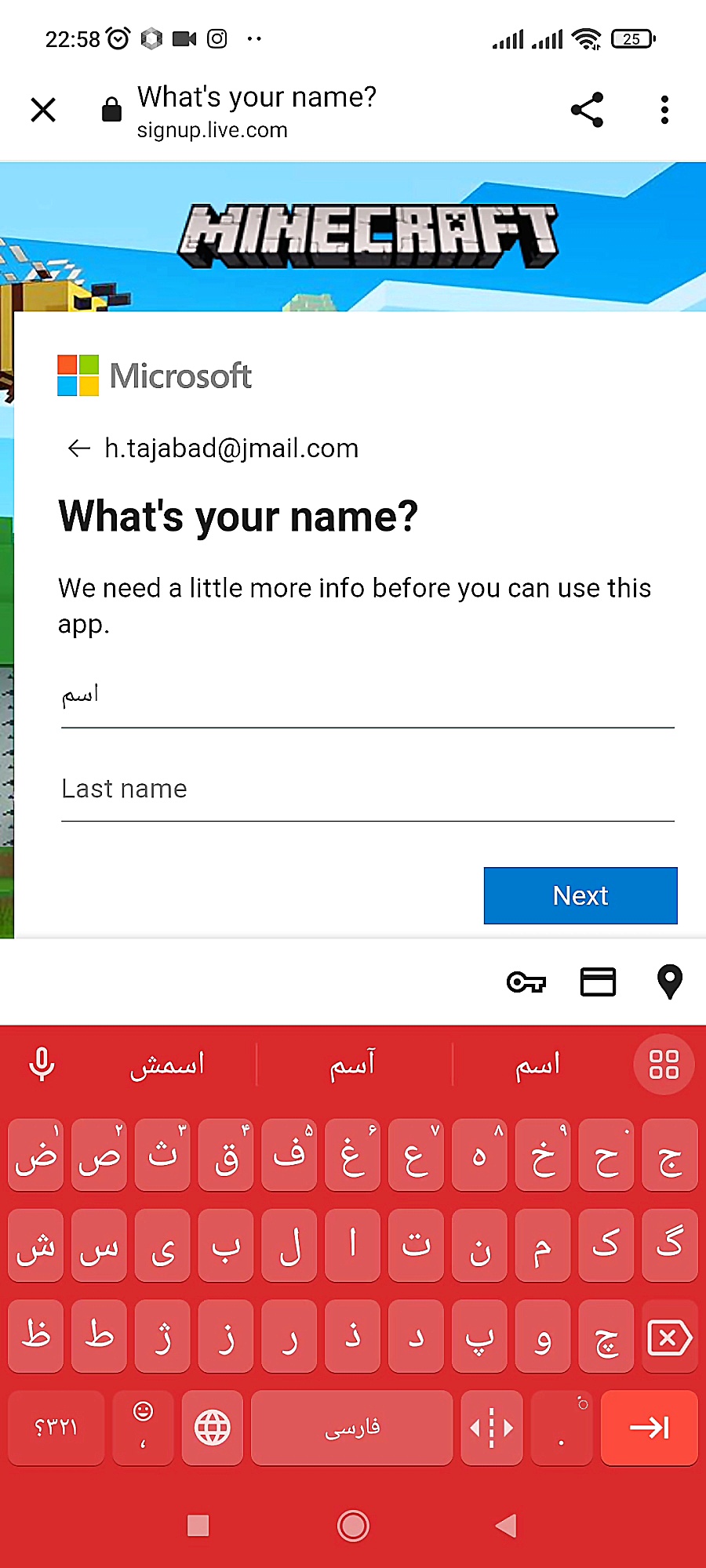Open the browser overflow menu

pyautogui.click(x=664, y=110)
